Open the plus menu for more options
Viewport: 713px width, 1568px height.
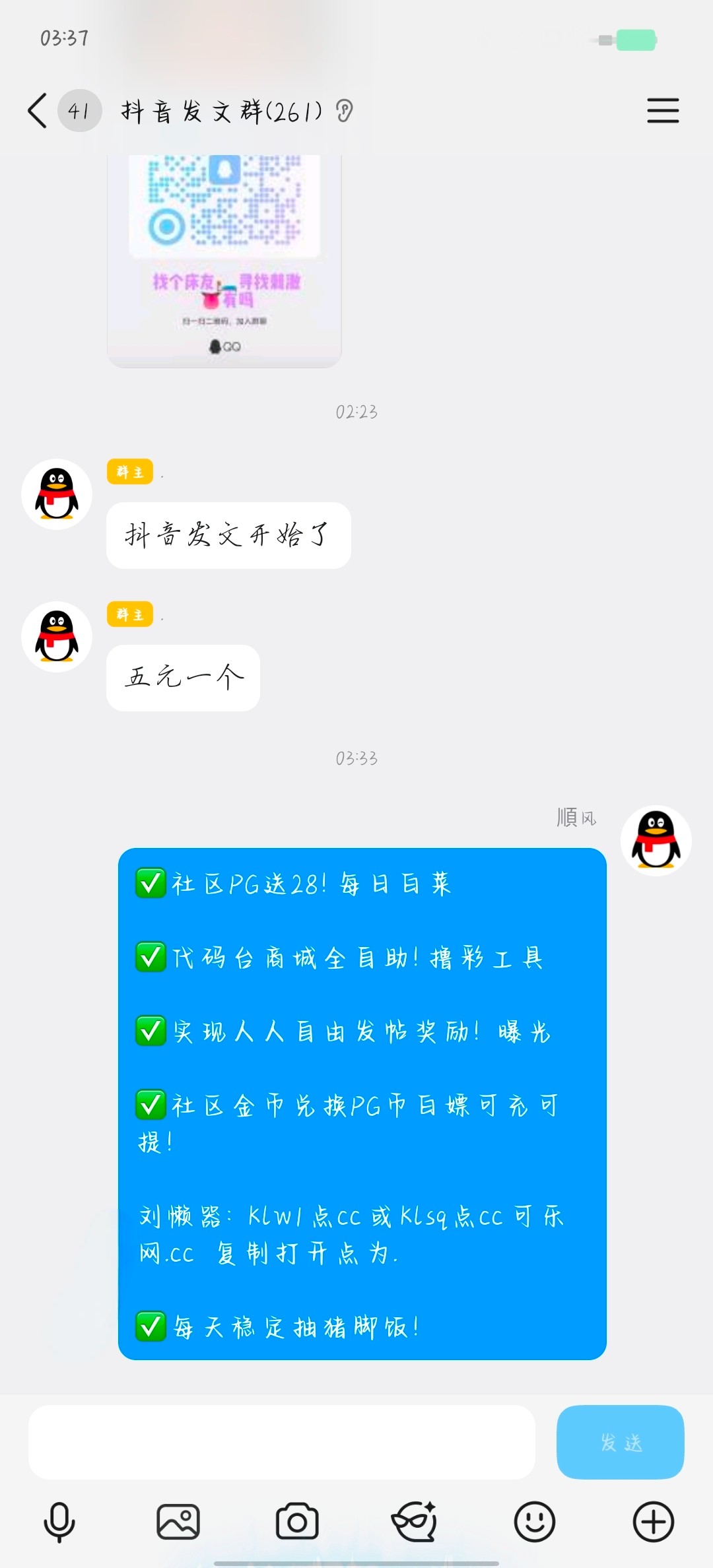click(653, 1521)
